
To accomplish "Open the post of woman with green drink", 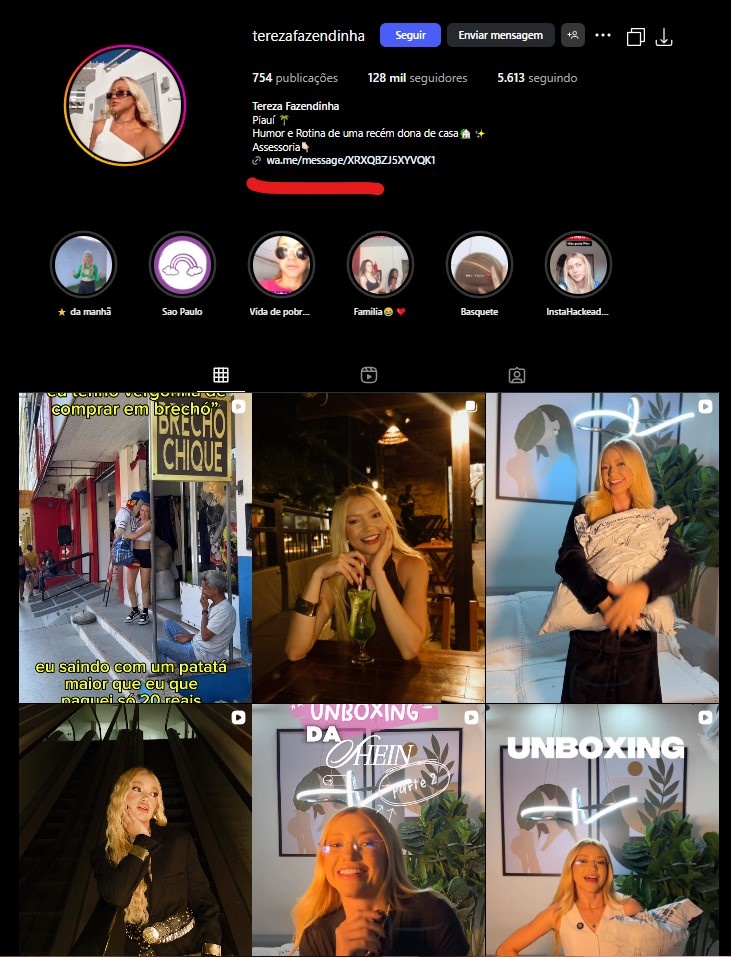I will pyautogui.click(x=368, y=547).
